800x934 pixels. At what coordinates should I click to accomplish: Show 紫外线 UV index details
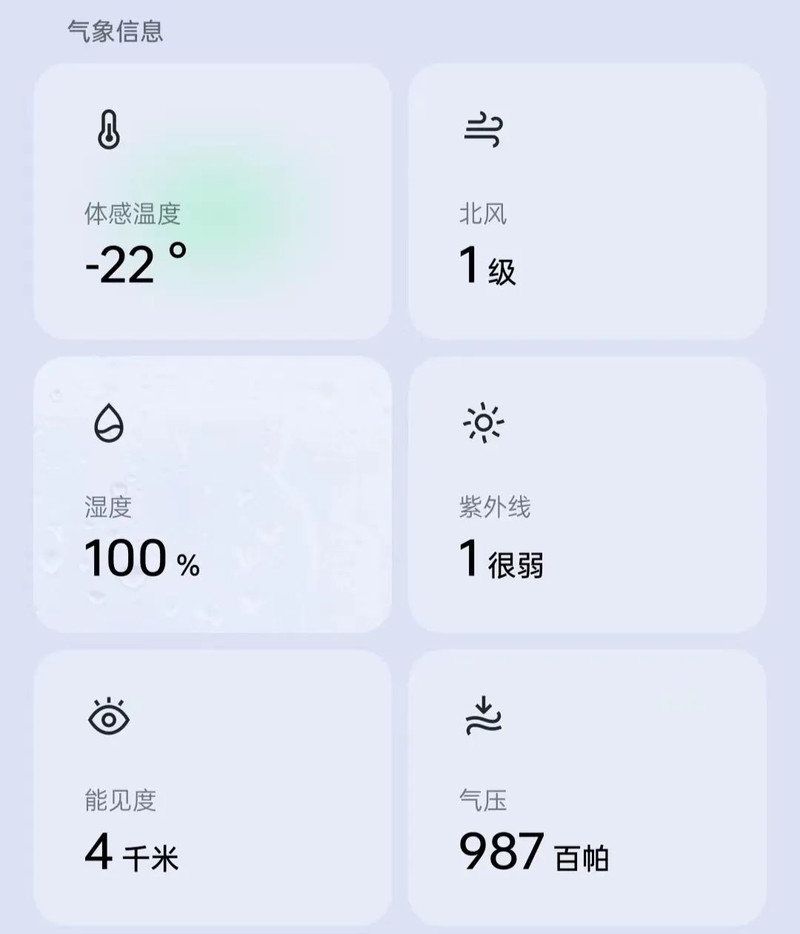587,494
